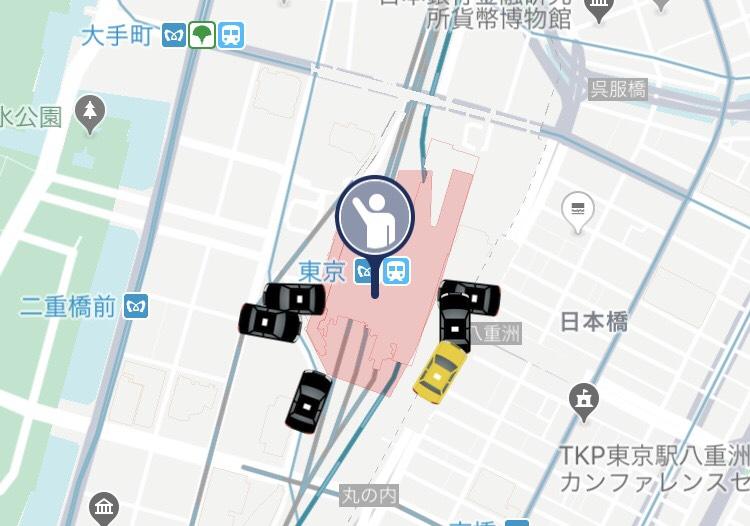Image resolution: width=750 pixels, height=526 pixels.
Task: Open the TKP東京駅八重洲 place marker
Action: 583,400
